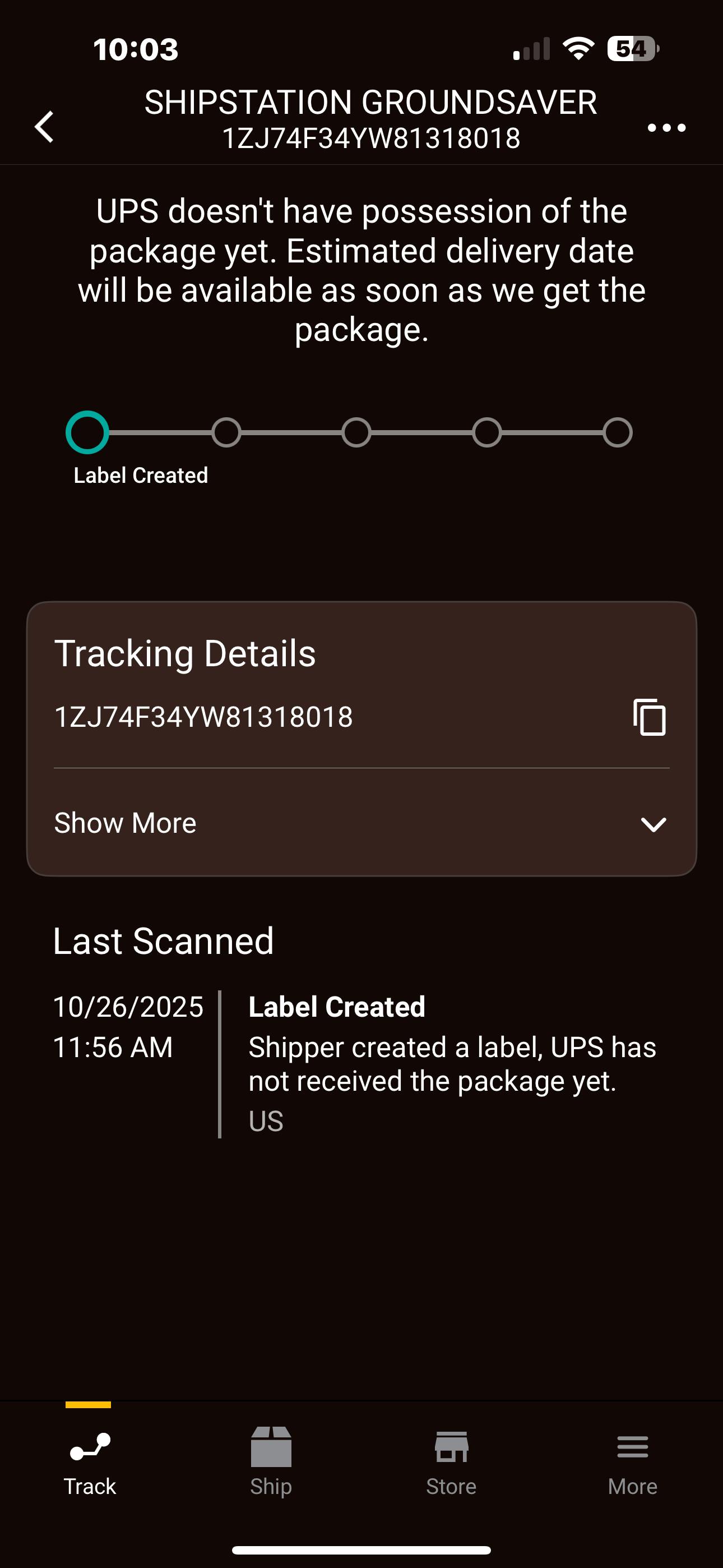The image size is (723, 1568).
Task: Switch to the Track tab
Action: tap(90, 1461)
